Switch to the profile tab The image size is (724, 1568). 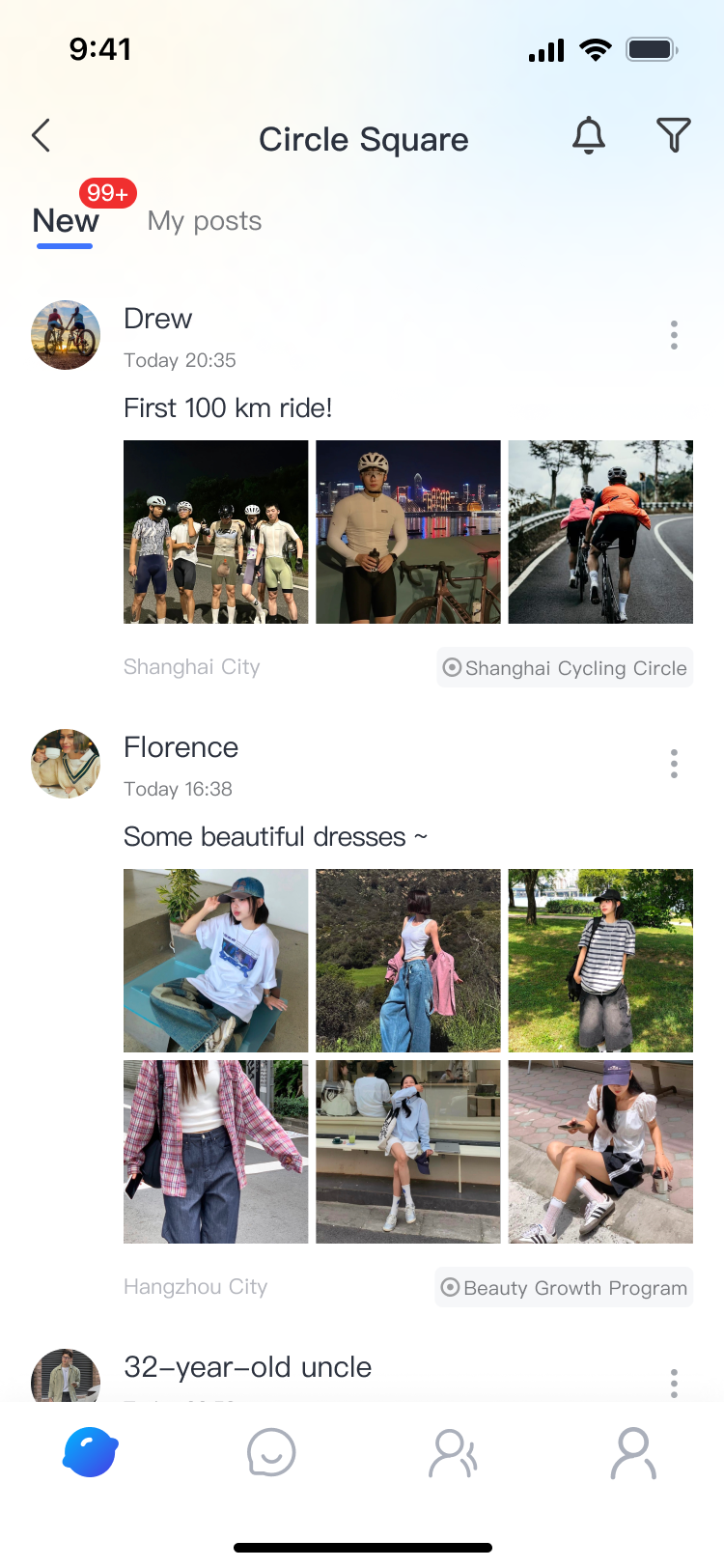coord(633,1453)
